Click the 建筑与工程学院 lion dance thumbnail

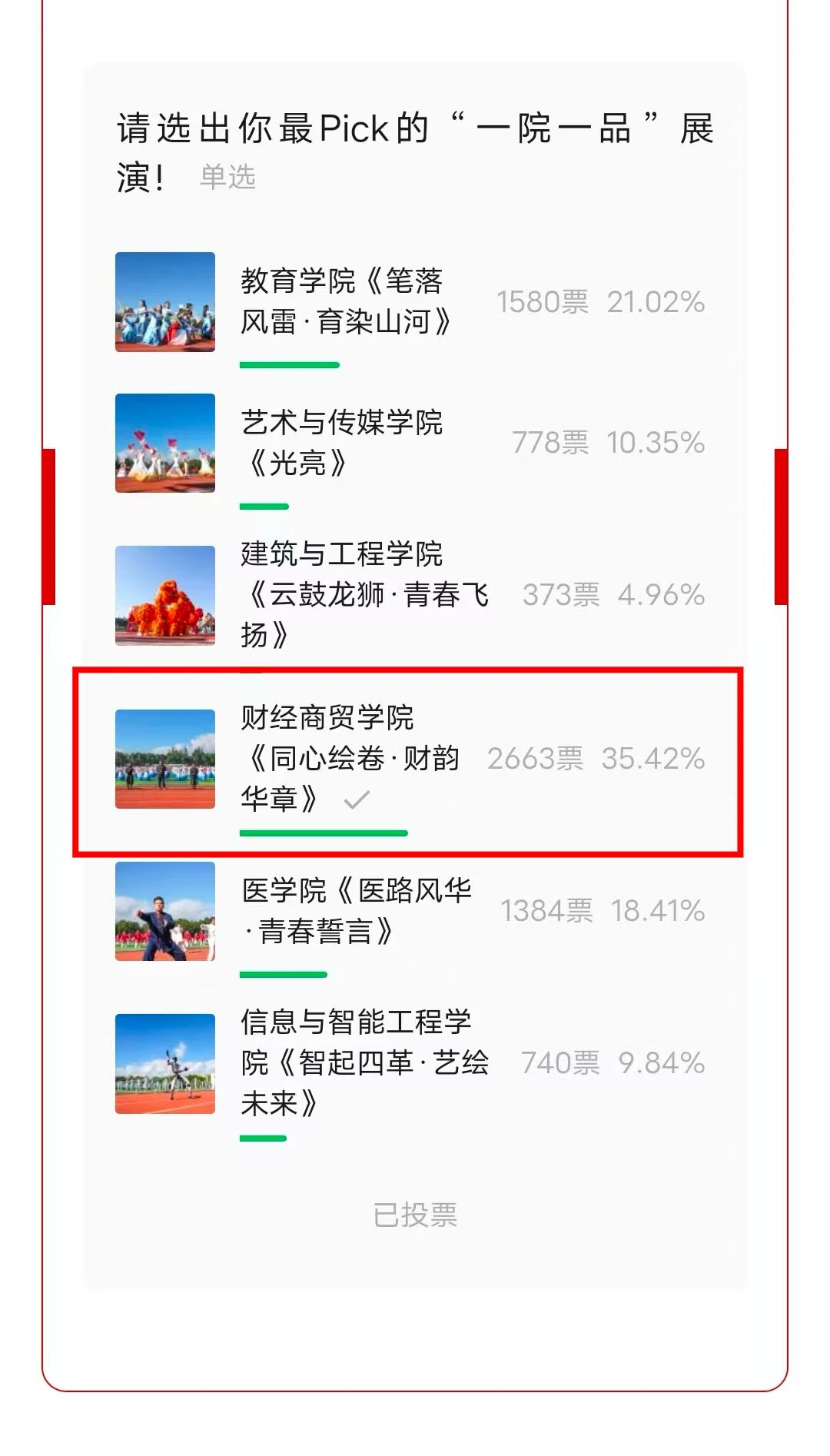[x=166, y=596]
